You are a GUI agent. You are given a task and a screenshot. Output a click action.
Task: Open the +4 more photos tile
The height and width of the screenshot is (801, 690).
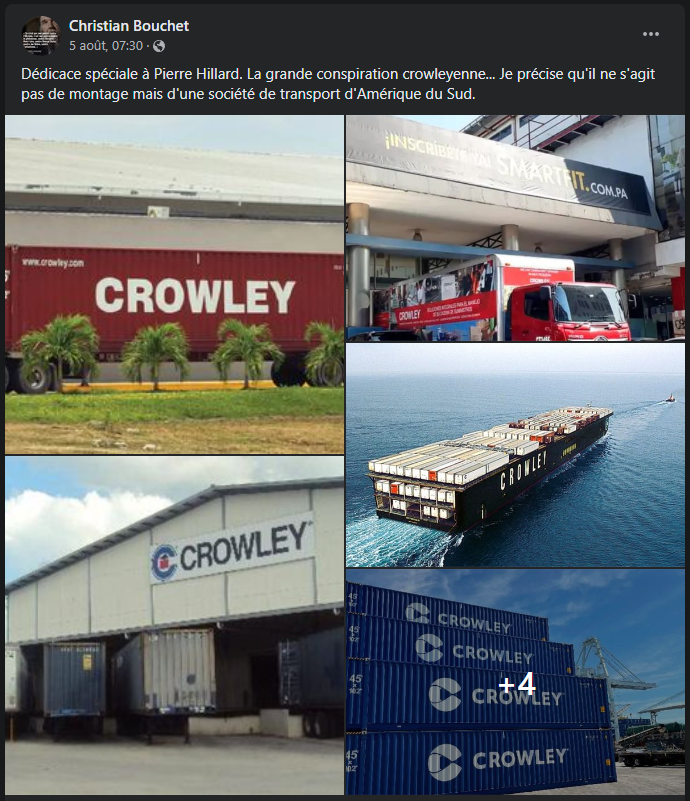516,683
